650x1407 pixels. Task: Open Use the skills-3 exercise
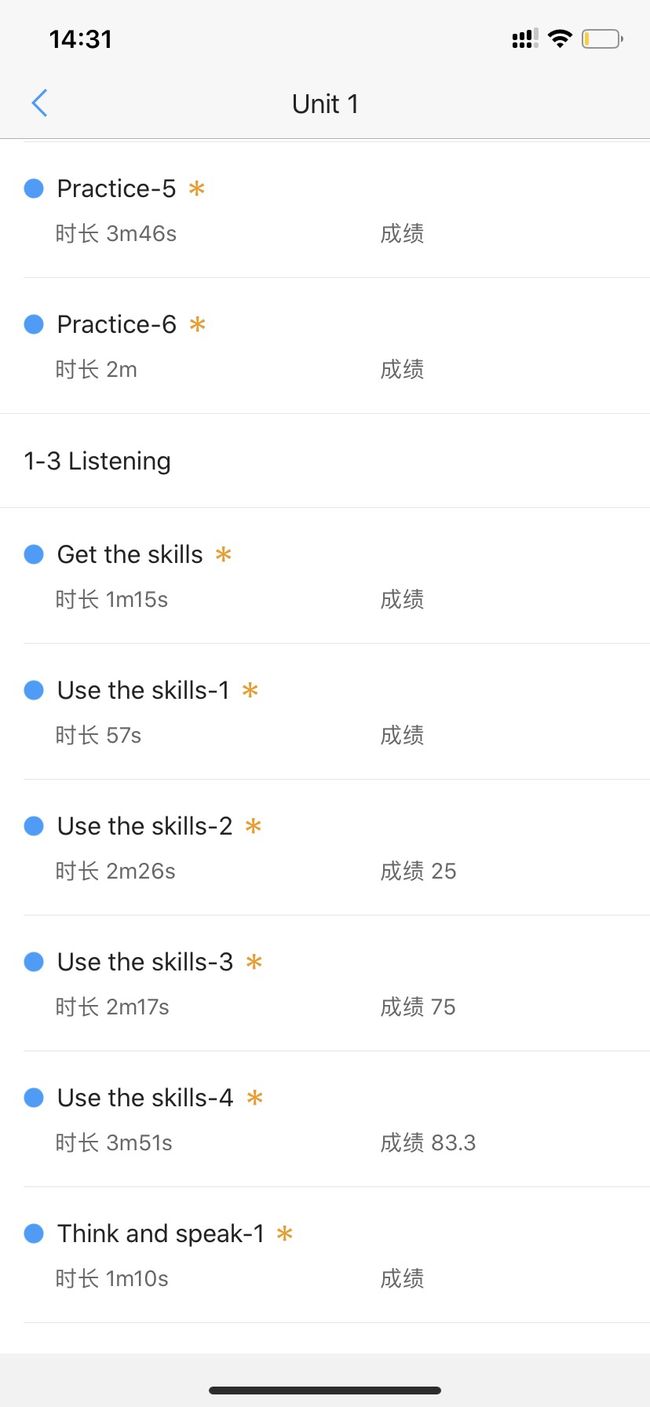point(325,984)
